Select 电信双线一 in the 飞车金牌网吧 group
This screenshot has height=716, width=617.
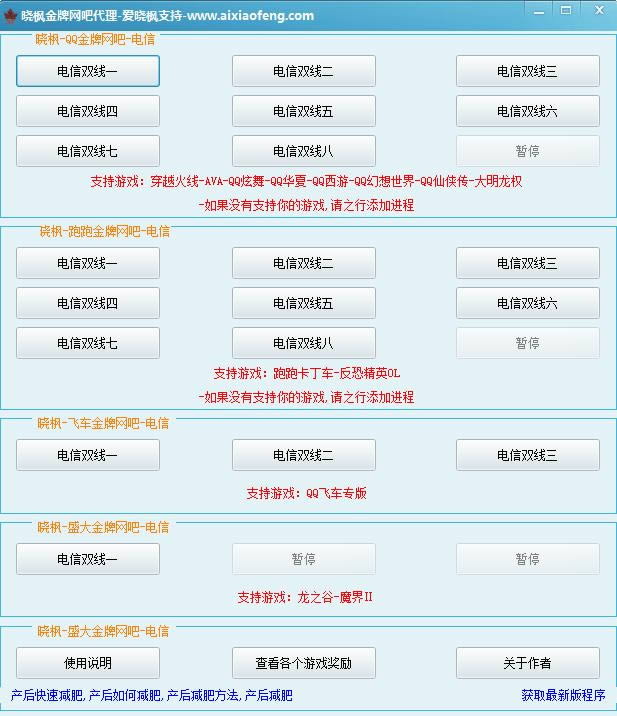point(87,455)
